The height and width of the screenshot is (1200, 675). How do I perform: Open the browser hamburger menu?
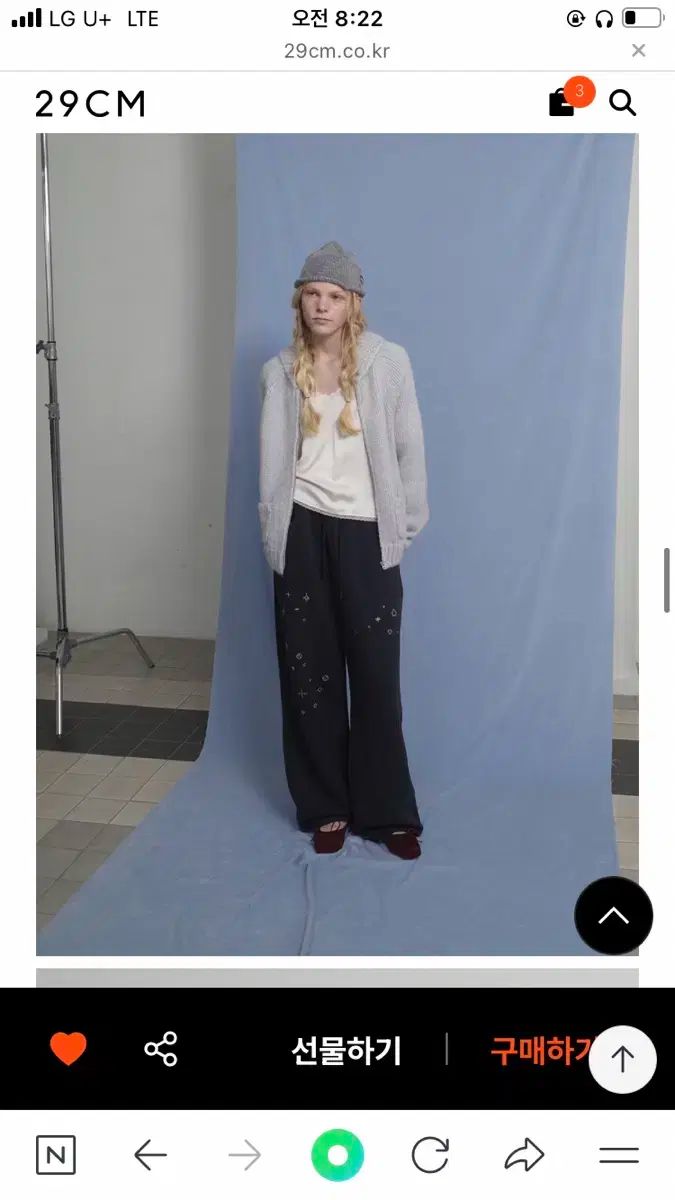click(618, 1156)
